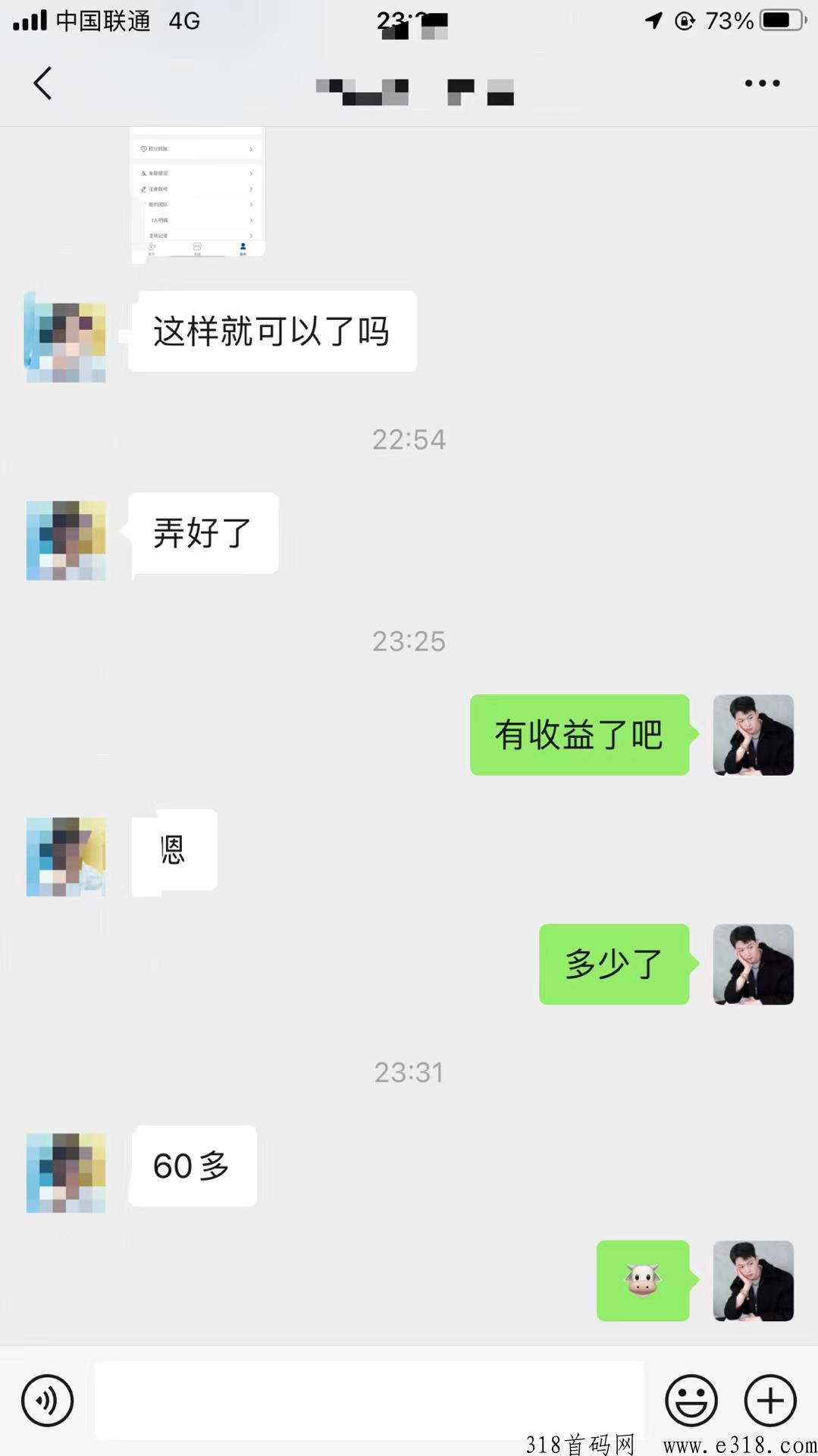818x1456 pixels.
Task: Tap the orientation lock icon in status bar
Action: (685, 21)
